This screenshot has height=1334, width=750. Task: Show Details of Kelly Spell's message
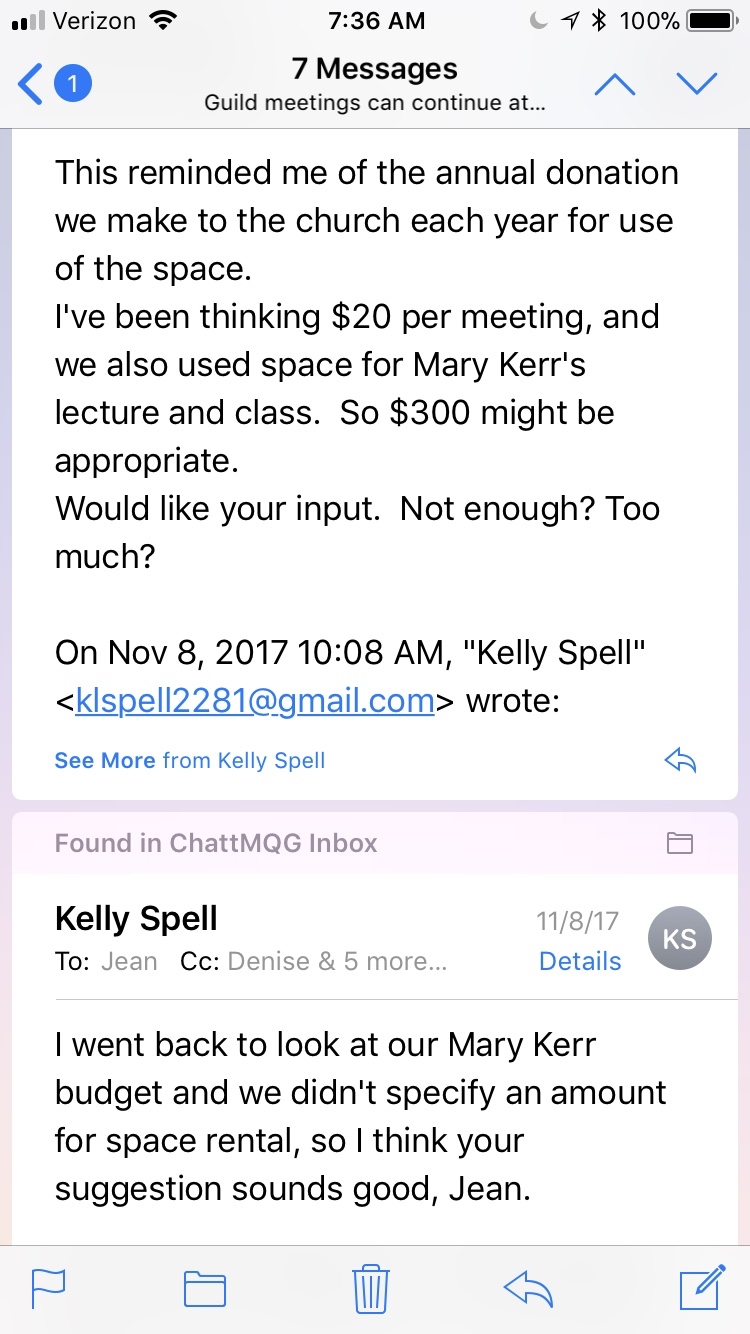click(580, 961)
